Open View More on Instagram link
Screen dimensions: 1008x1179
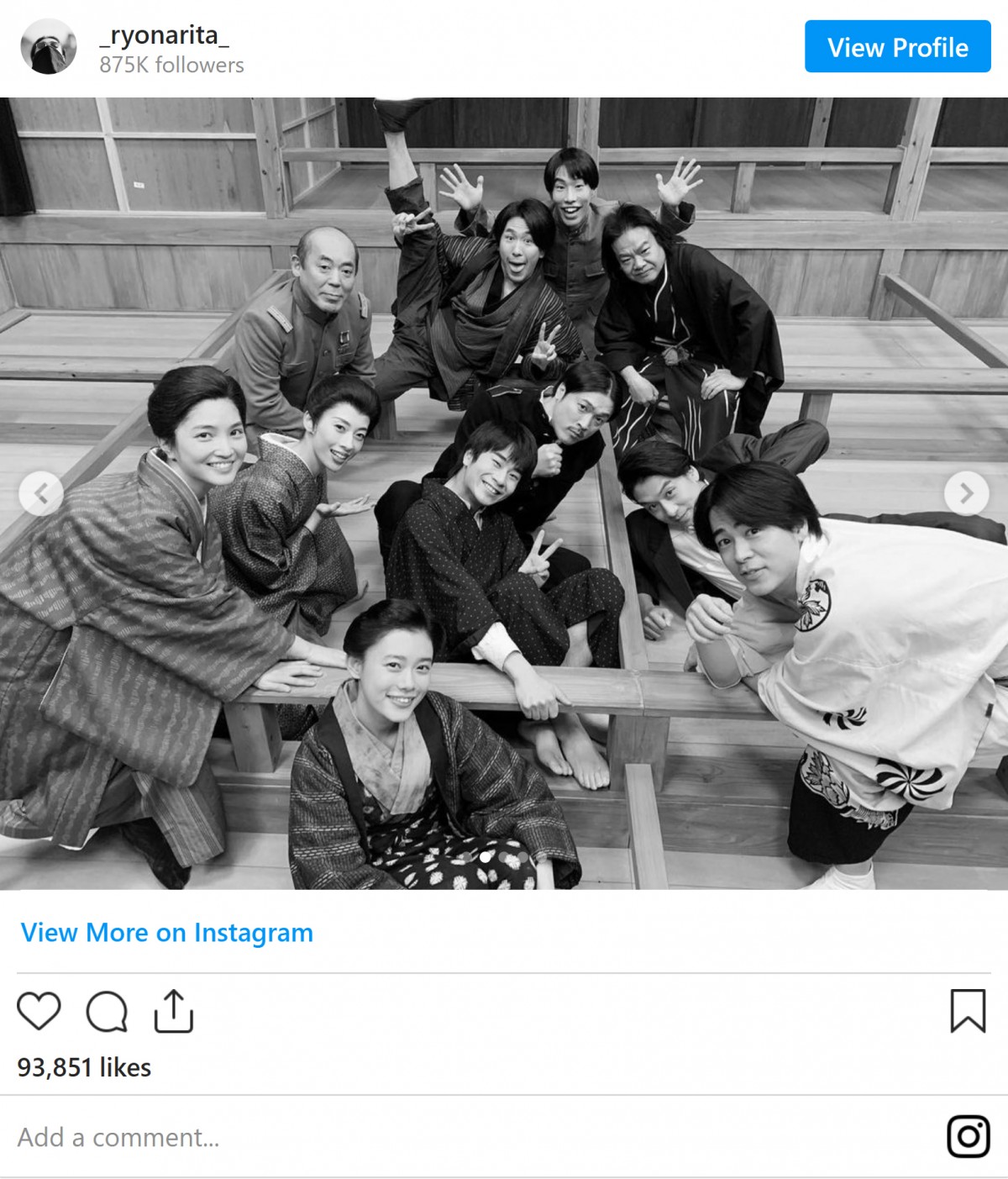166,932
